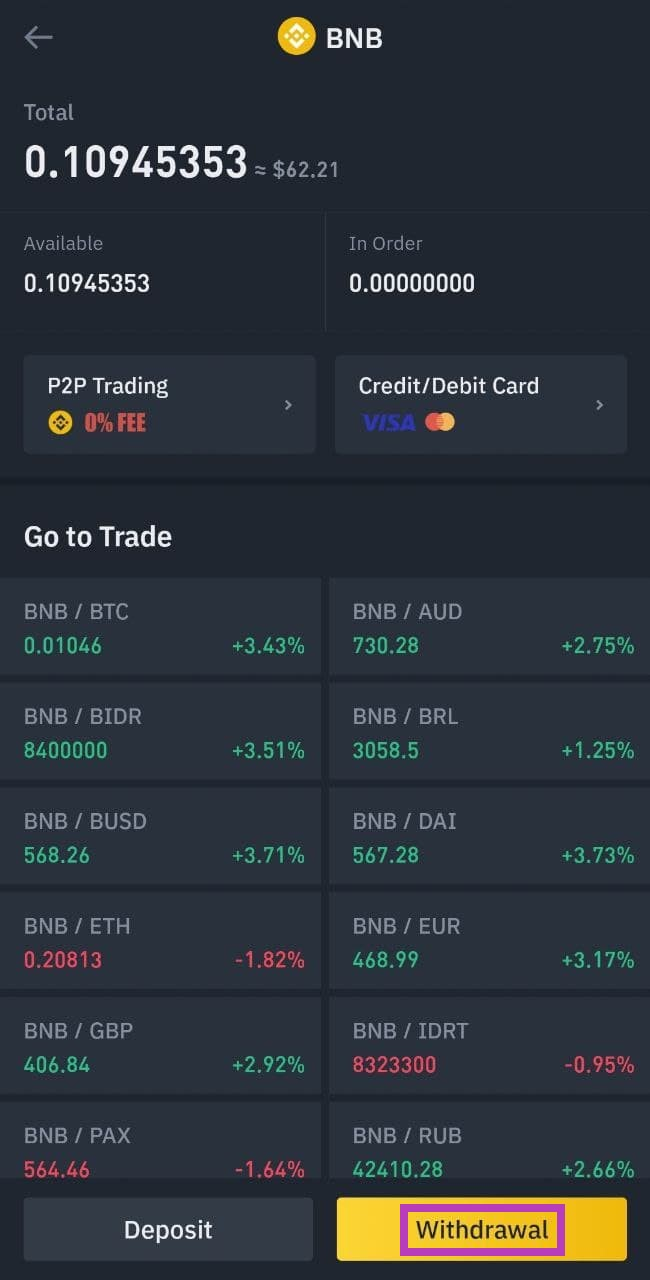
Task: Go back using the arrow icon
Action: [x=38, y=38]
